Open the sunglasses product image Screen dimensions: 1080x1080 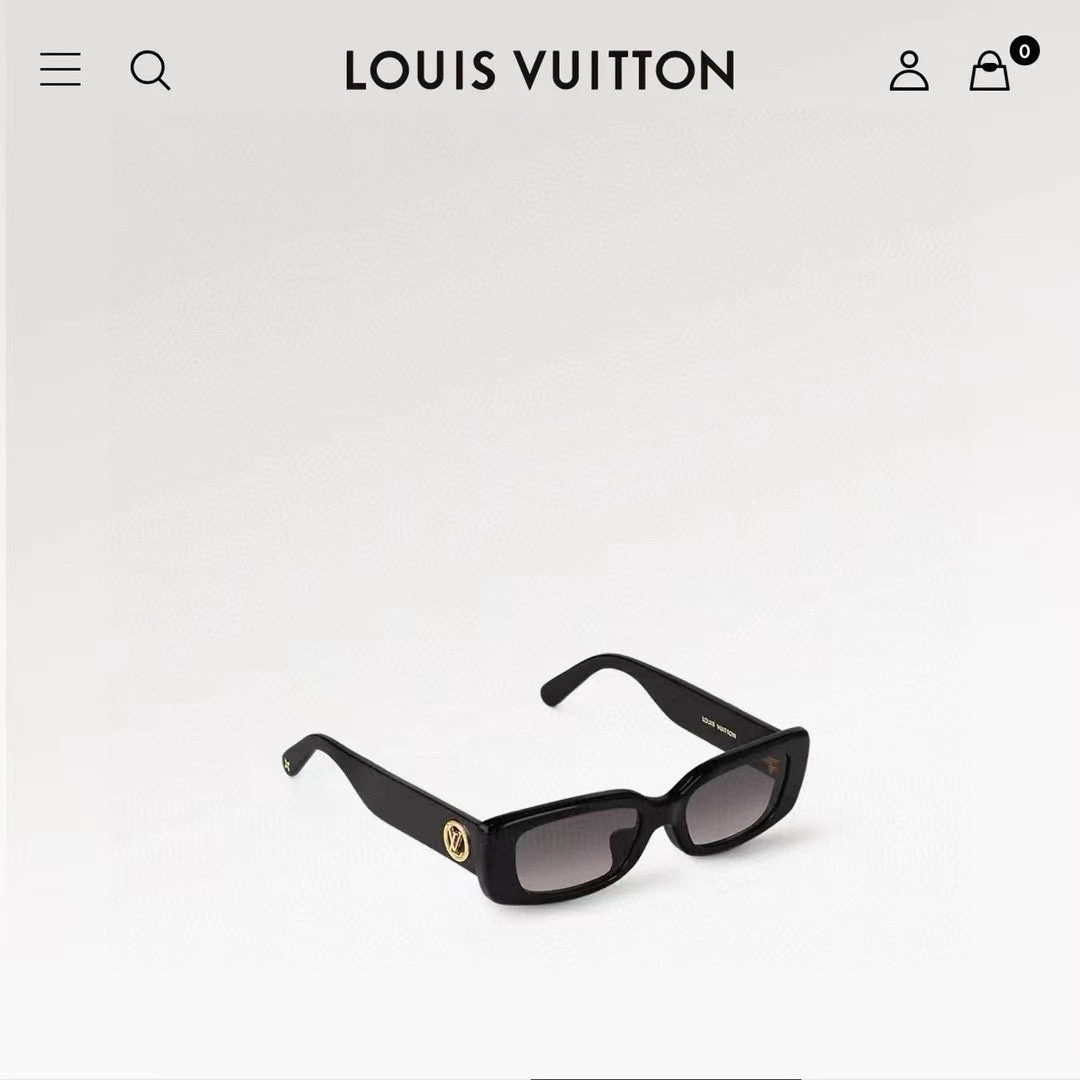coord(546,780)
